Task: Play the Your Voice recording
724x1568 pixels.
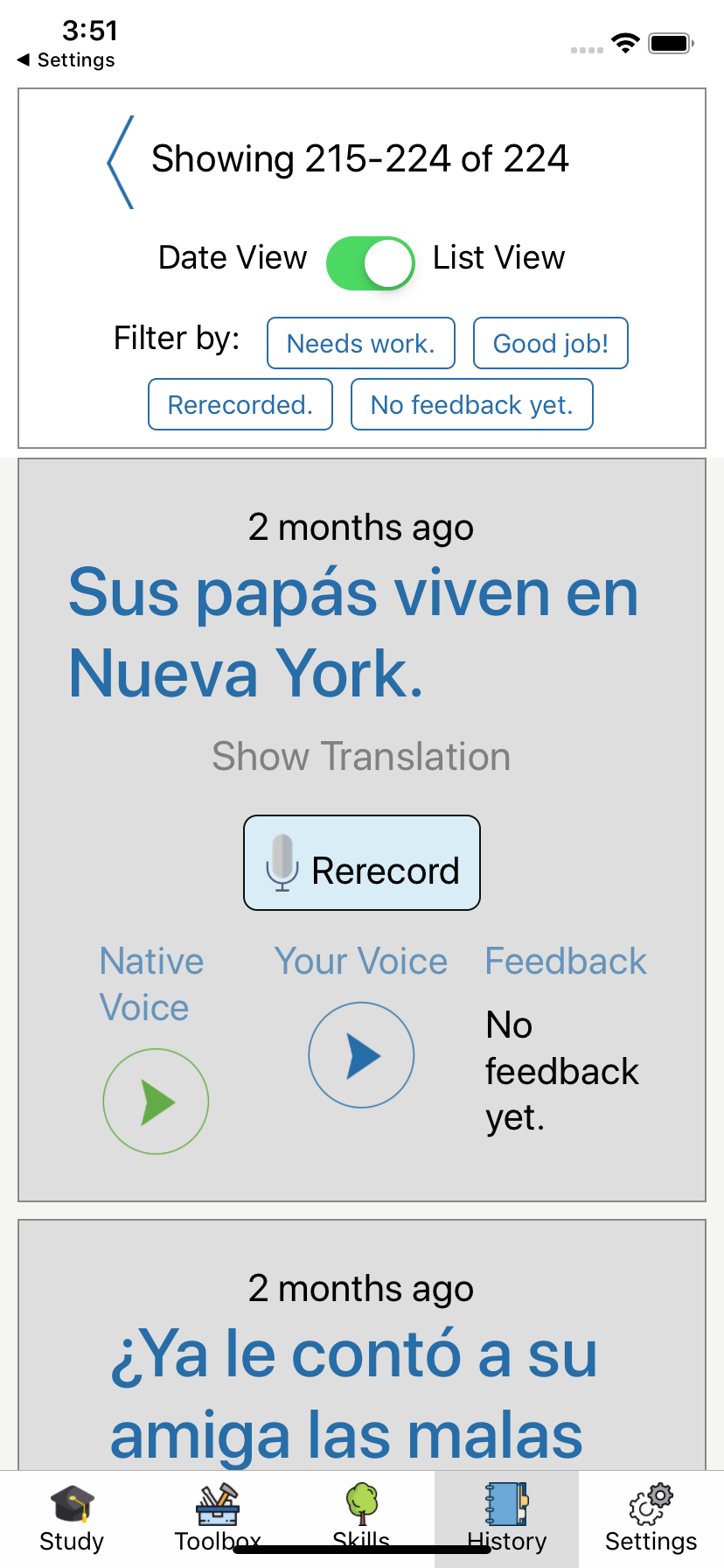Action: click(x=361, y=1054)
